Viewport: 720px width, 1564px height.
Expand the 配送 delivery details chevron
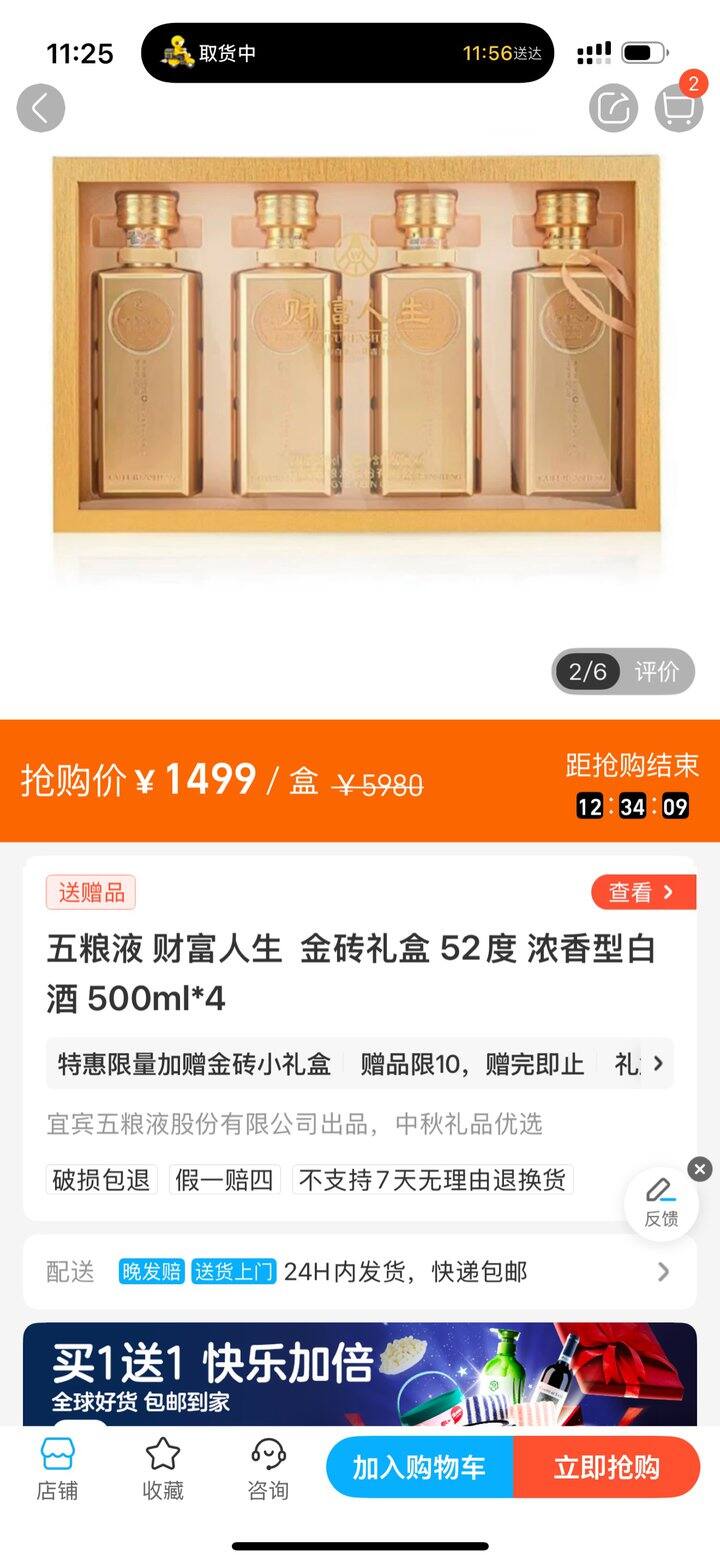pos(663,1271)
